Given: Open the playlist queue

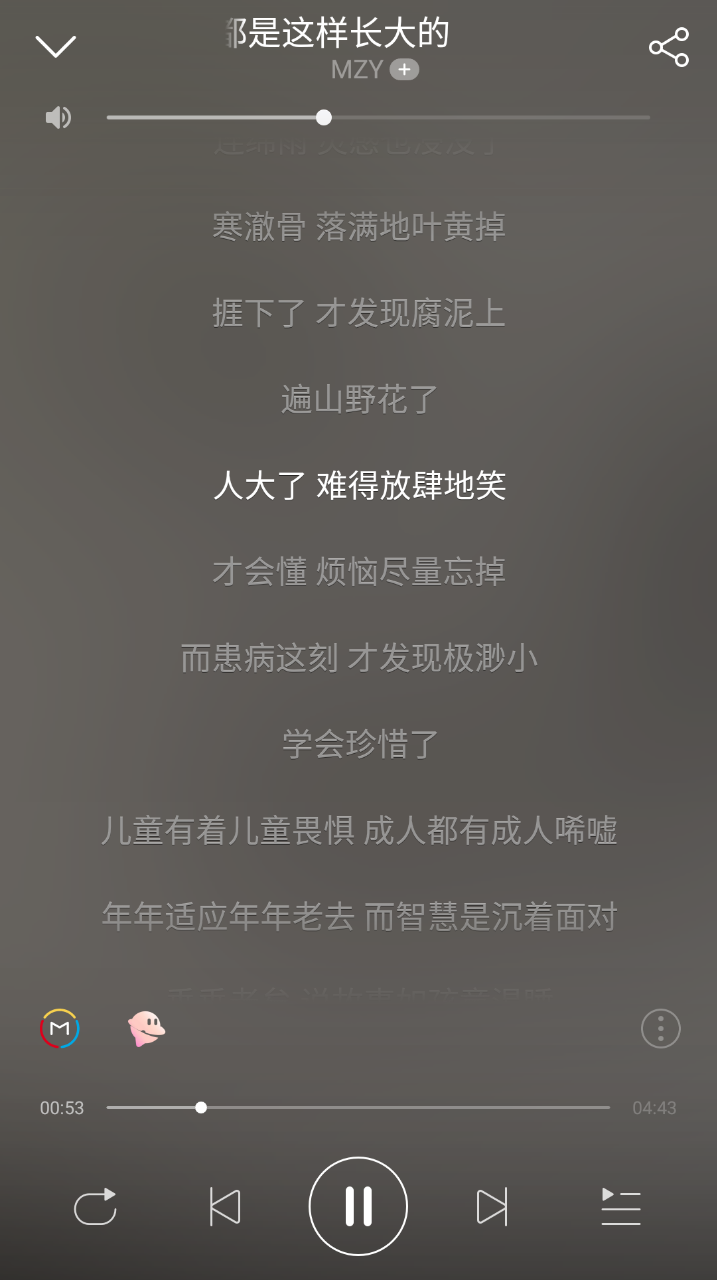Looking at the screenshot, I should click(x=620, y=1207).
